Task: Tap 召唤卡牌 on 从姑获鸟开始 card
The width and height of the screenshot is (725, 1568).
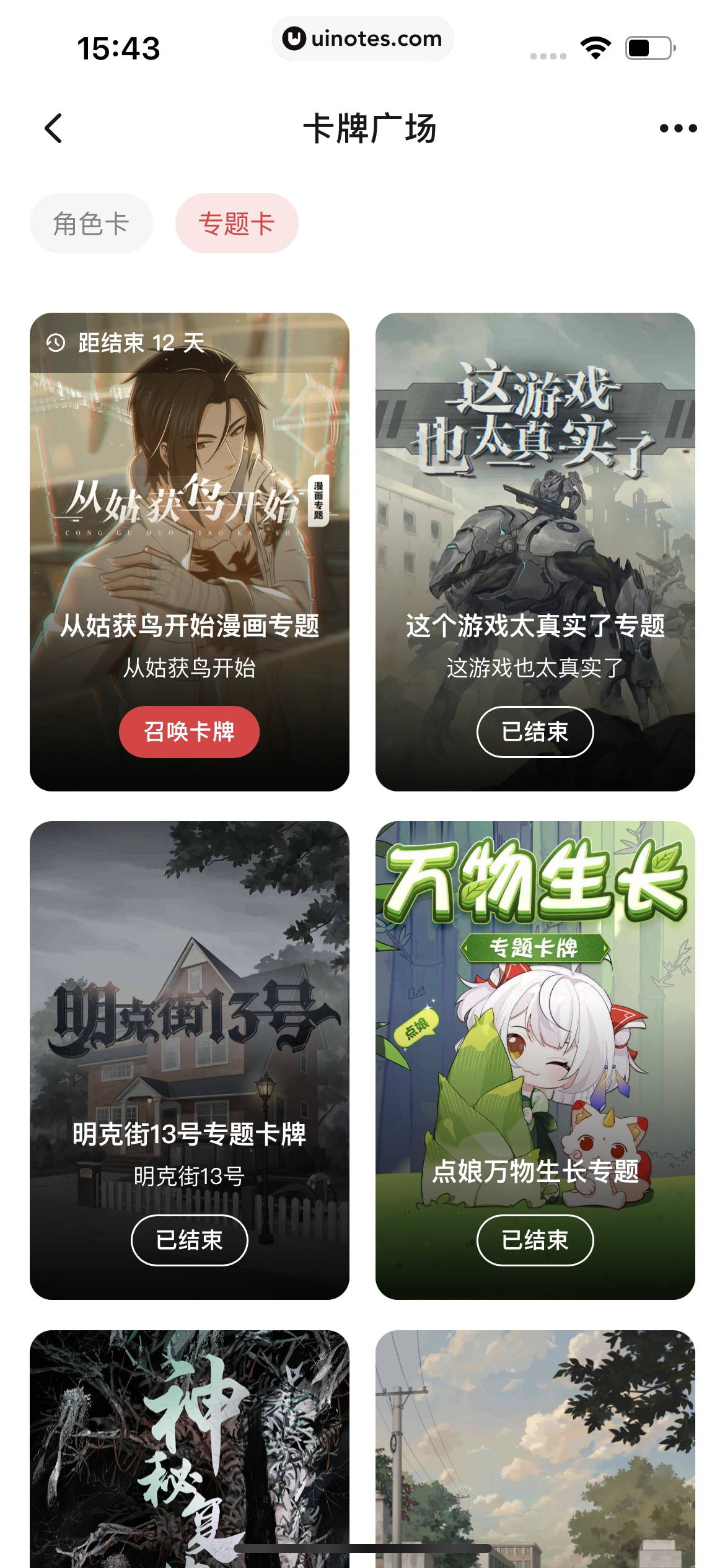Action: click(x=188, y=731)
